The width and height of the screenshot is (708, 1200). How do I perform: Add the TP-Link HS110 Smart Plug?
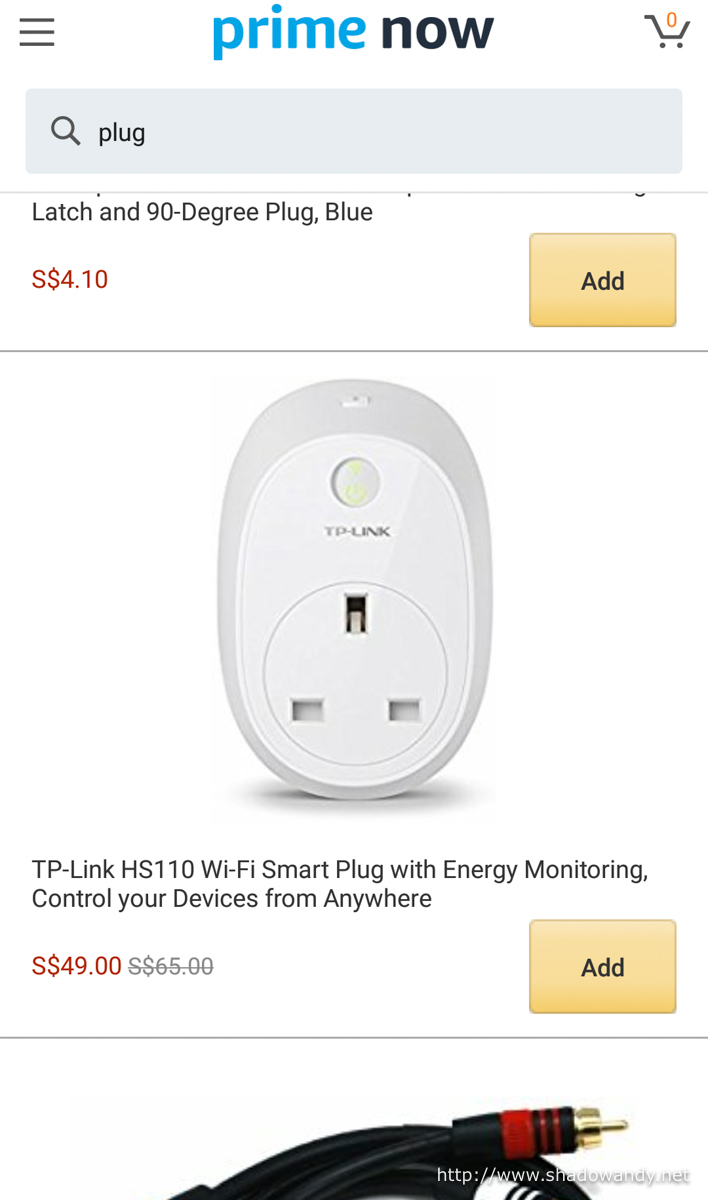click(603, 967)
